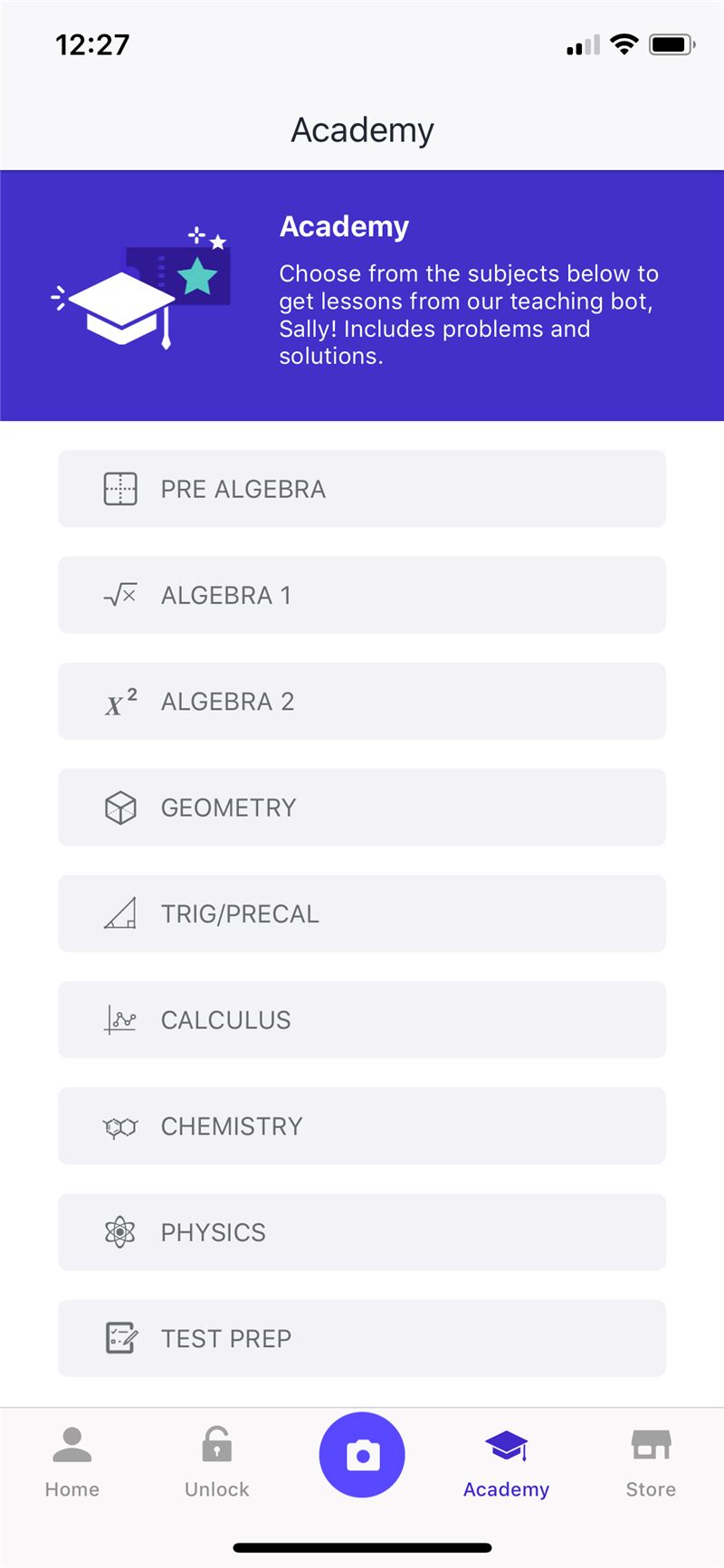Open Algebra 2 lessons
724x1568 pixels.
point(362,701)
